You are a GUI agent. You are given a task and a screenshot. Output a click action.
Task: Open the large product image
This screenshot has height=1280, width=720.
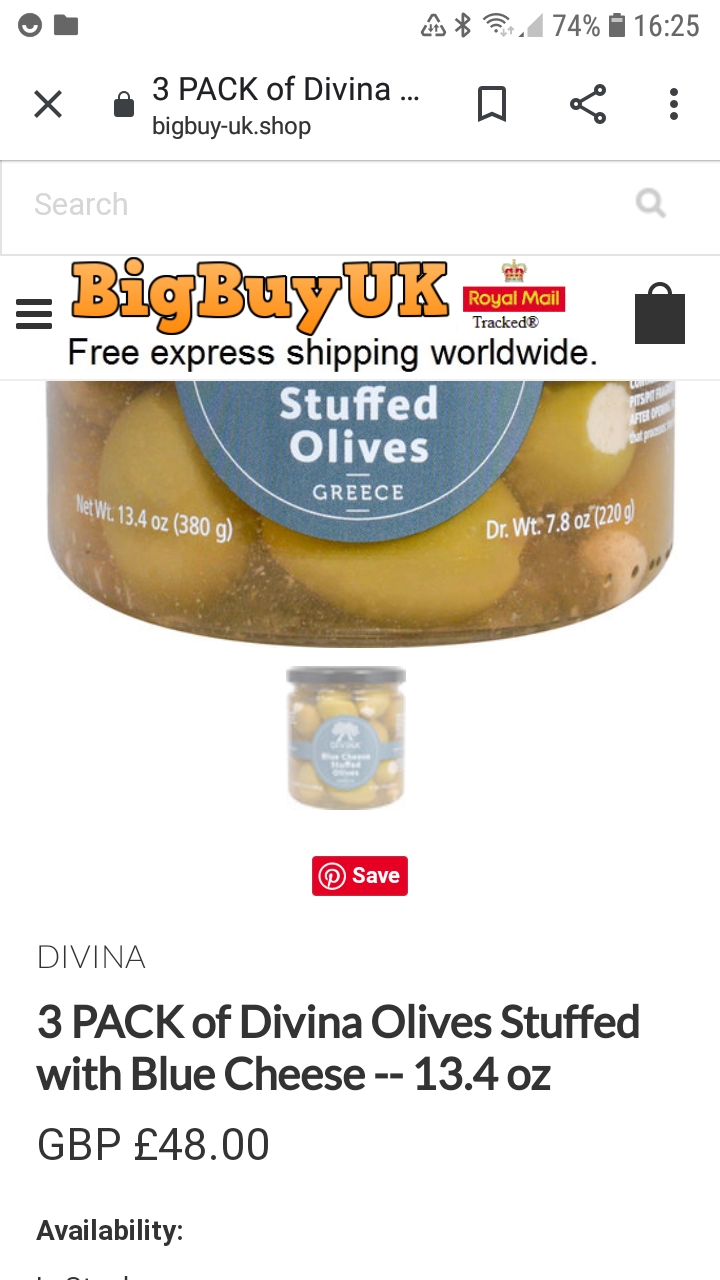360,512
